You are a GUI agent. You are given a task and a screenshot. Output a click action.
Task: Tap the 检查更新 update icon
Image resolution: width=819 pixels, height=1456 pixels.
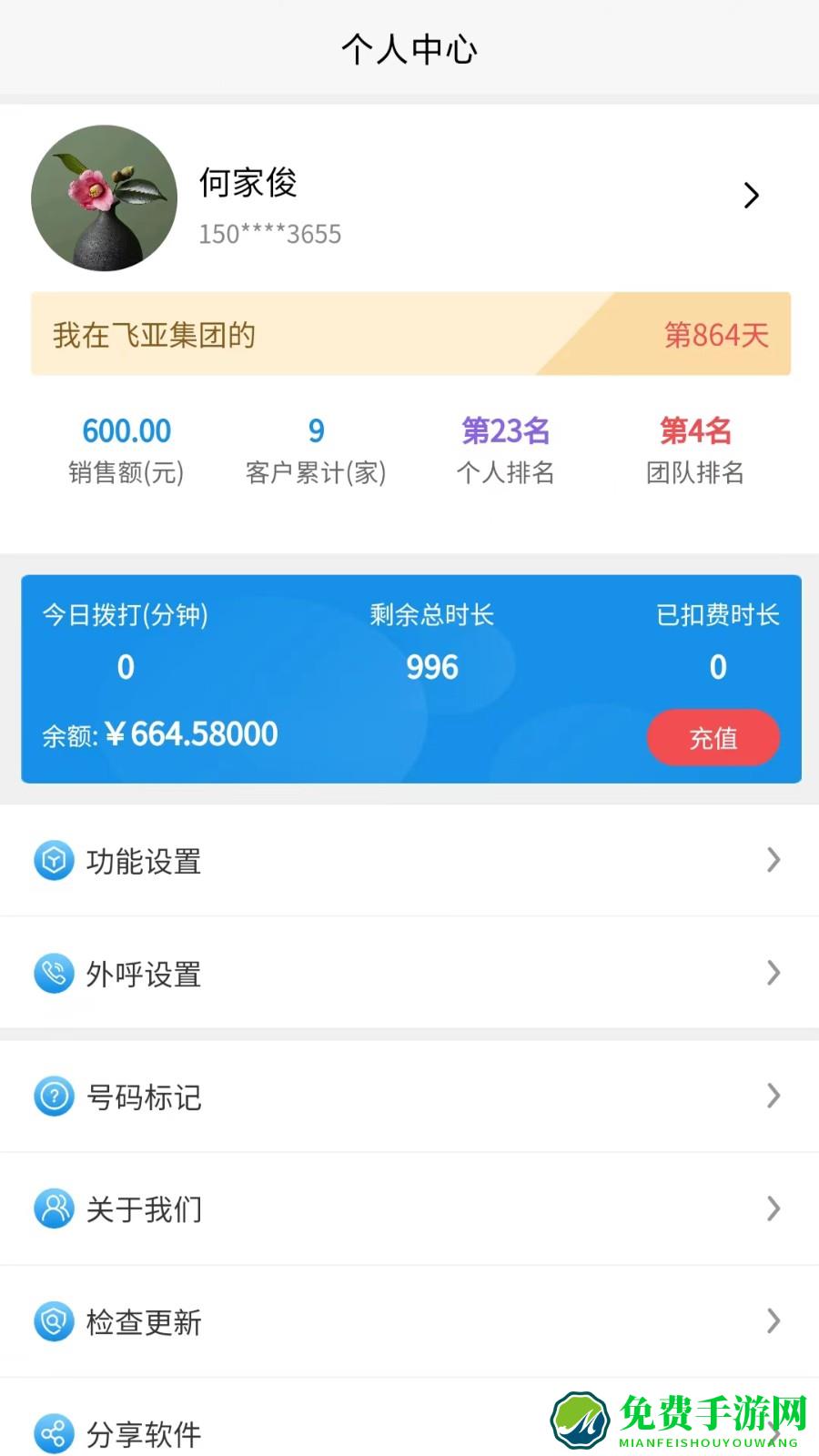tap(54, 1321)
